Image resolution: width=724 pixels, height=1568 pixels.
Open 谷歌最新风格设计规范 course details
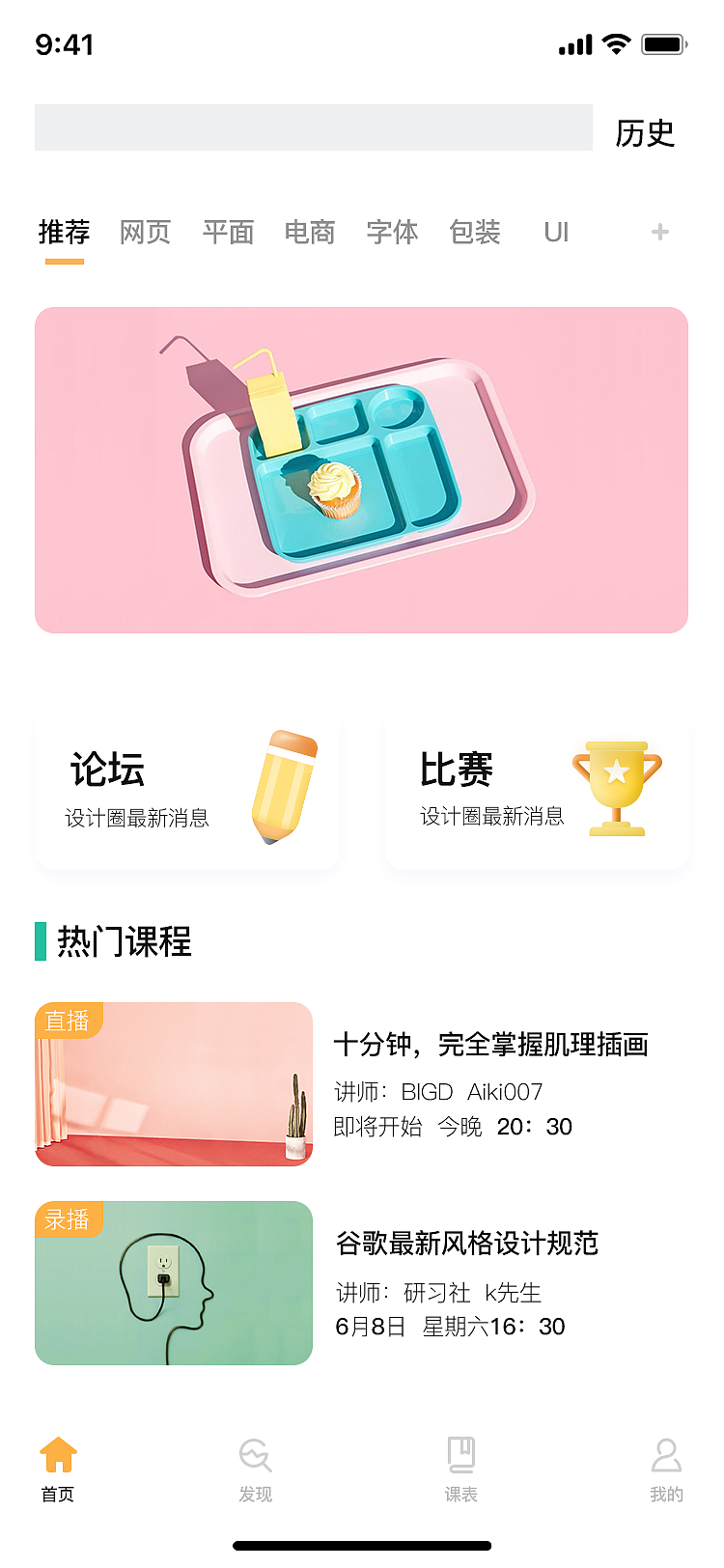point(466,1245)
